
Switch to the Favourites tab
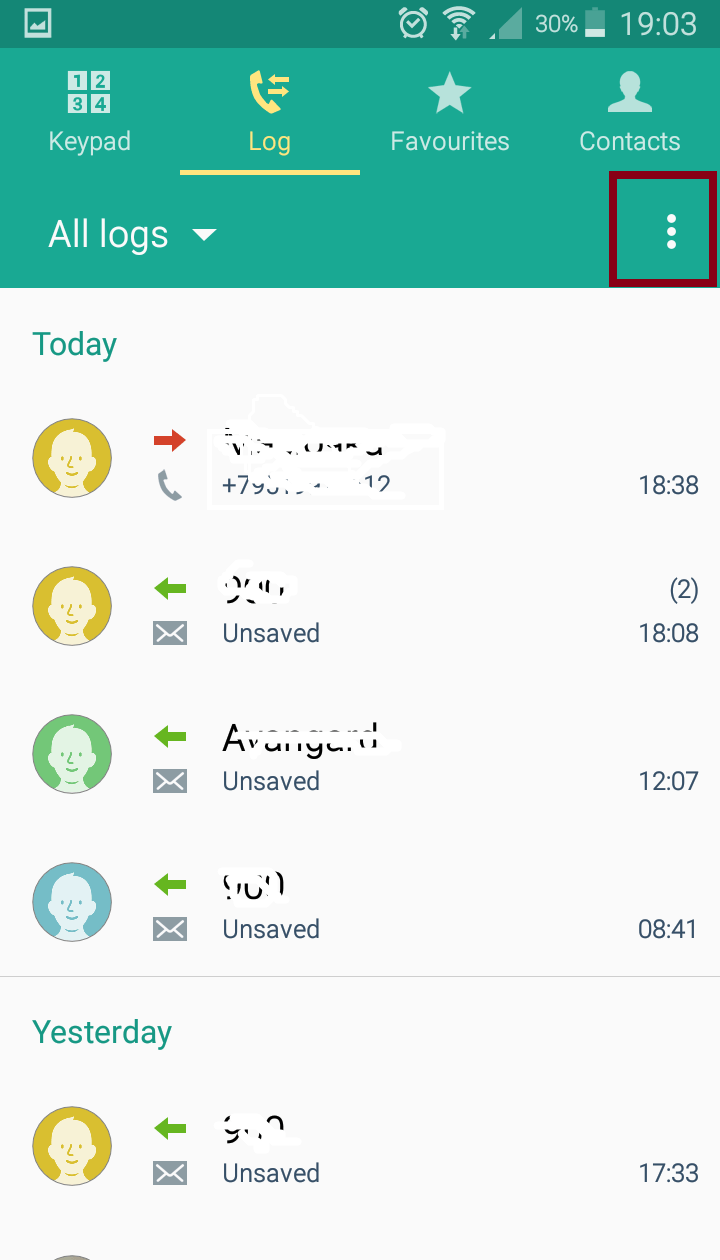point(450,112)
